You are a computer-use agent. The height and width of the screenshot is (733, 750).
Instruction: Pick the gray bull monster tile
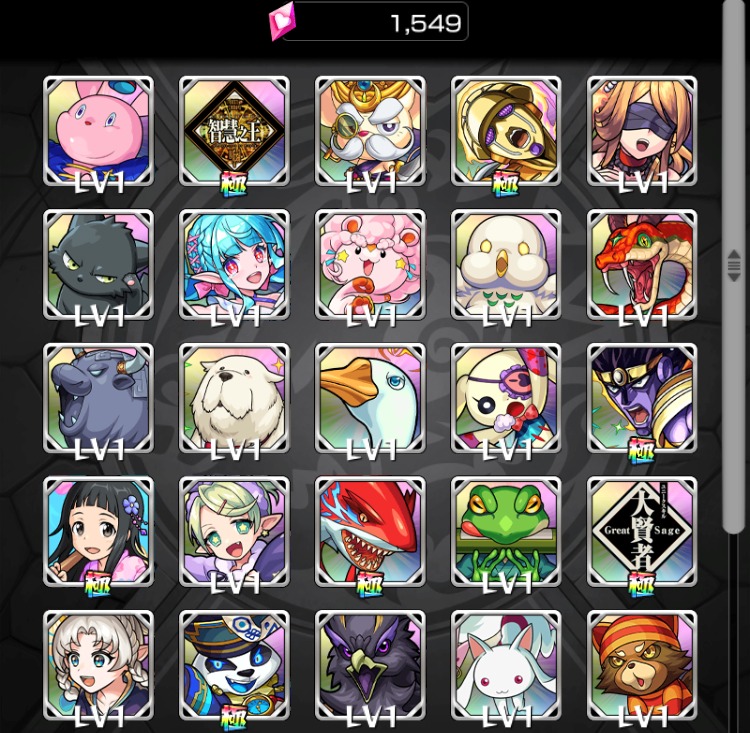(98, 399)
